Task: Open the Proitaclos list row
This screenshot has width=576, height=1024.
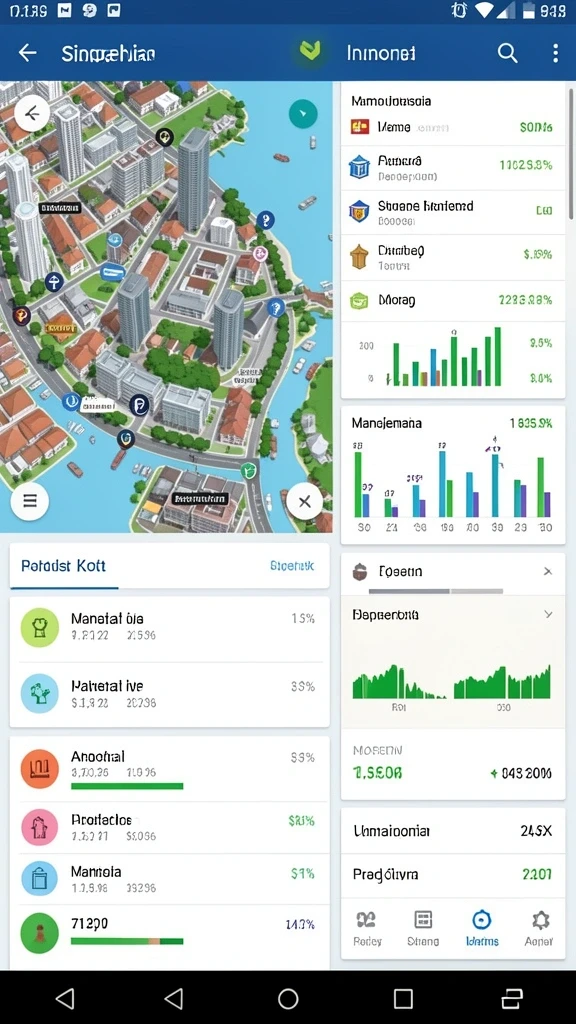Action: coord(169,827)
